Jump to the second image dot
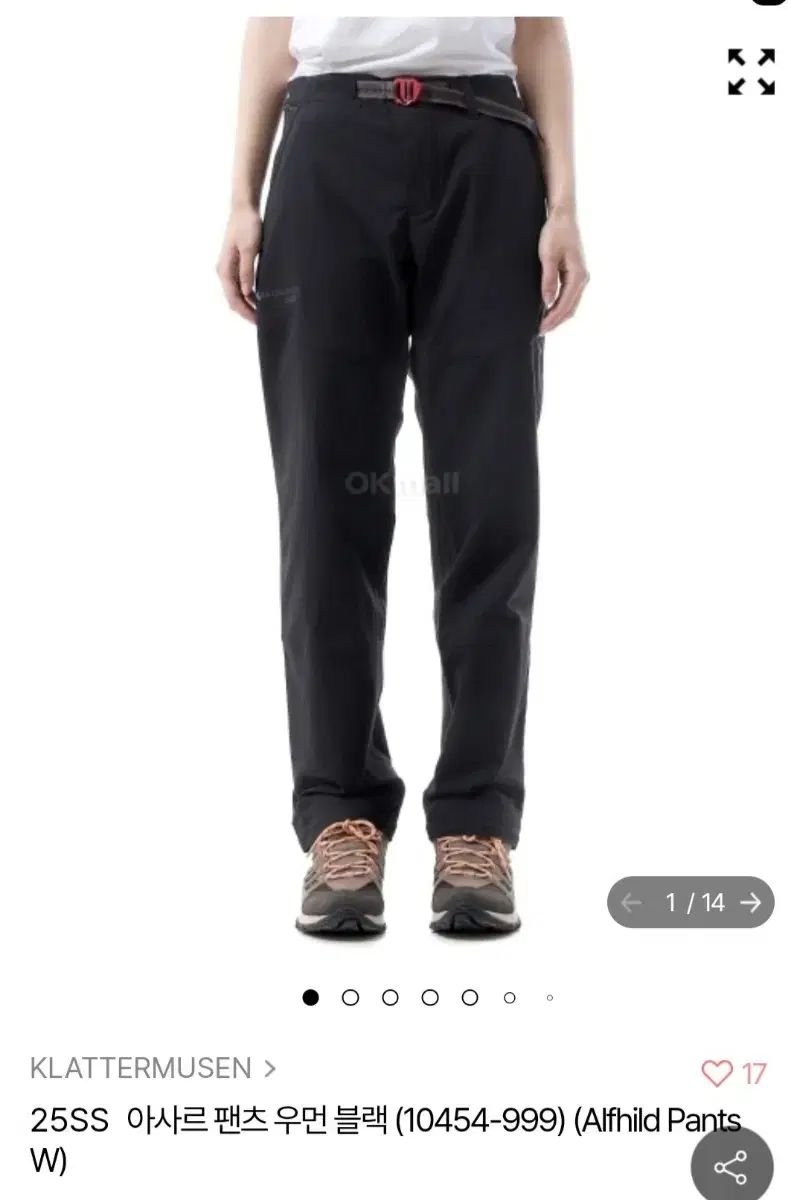Viewport: 788px width, 1200px height. (350, 997)
